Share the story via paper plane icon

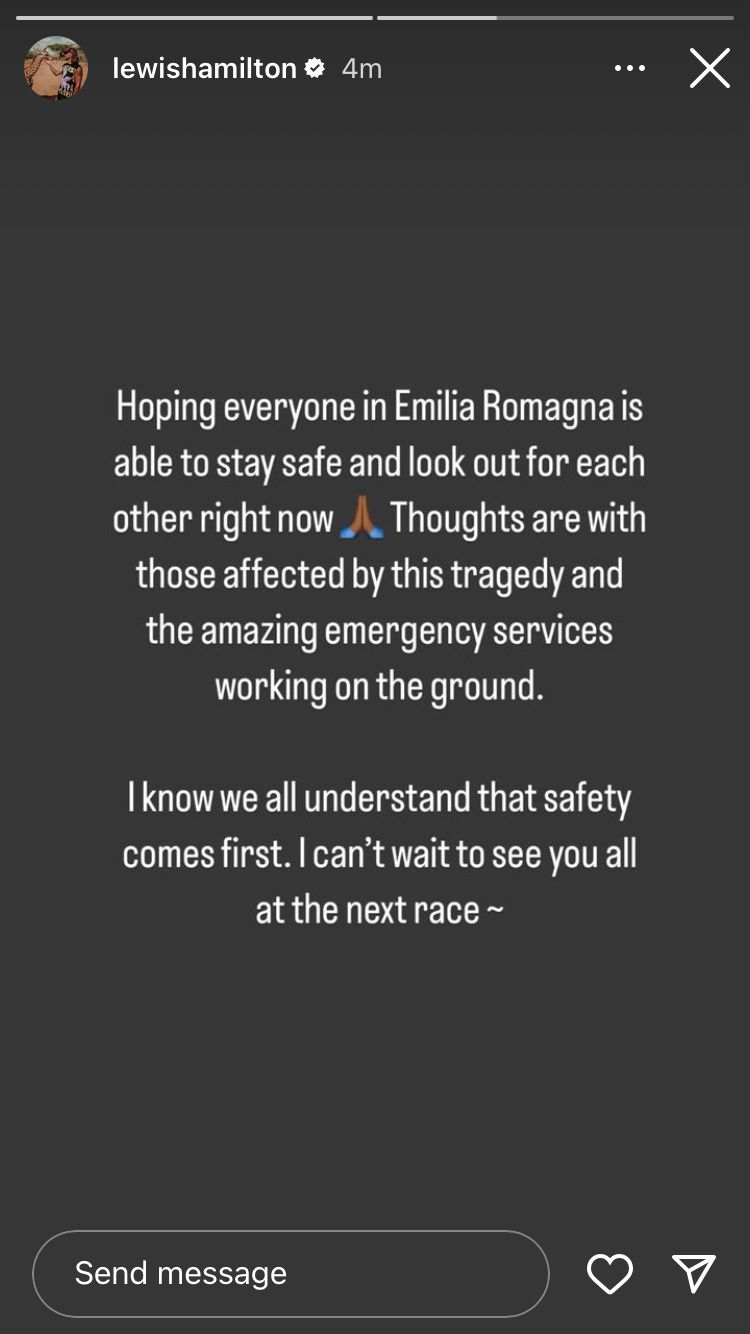694,1273
